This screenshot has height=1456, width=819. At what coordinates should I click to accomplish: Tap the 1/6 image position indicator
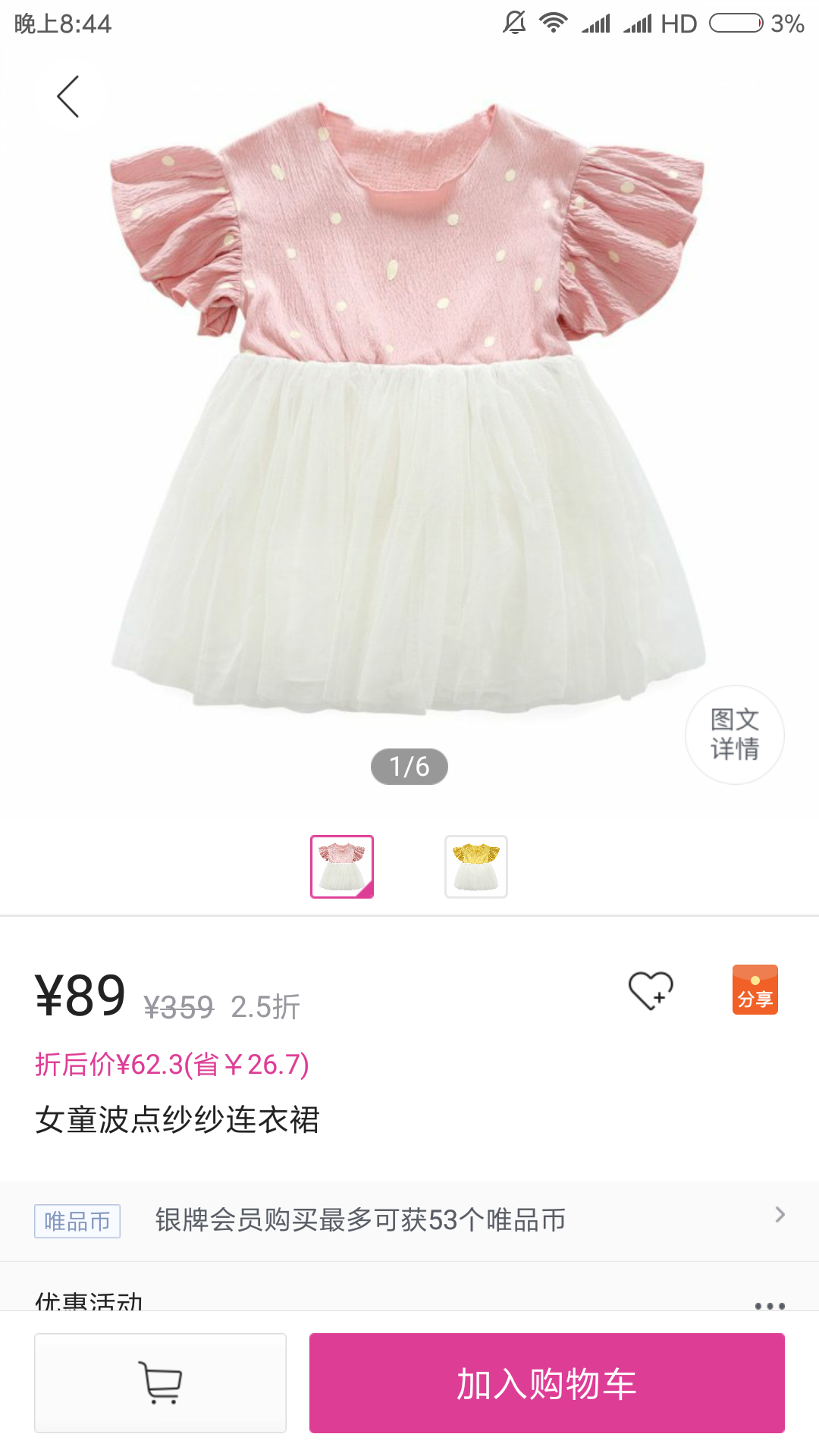click(409, 767)
